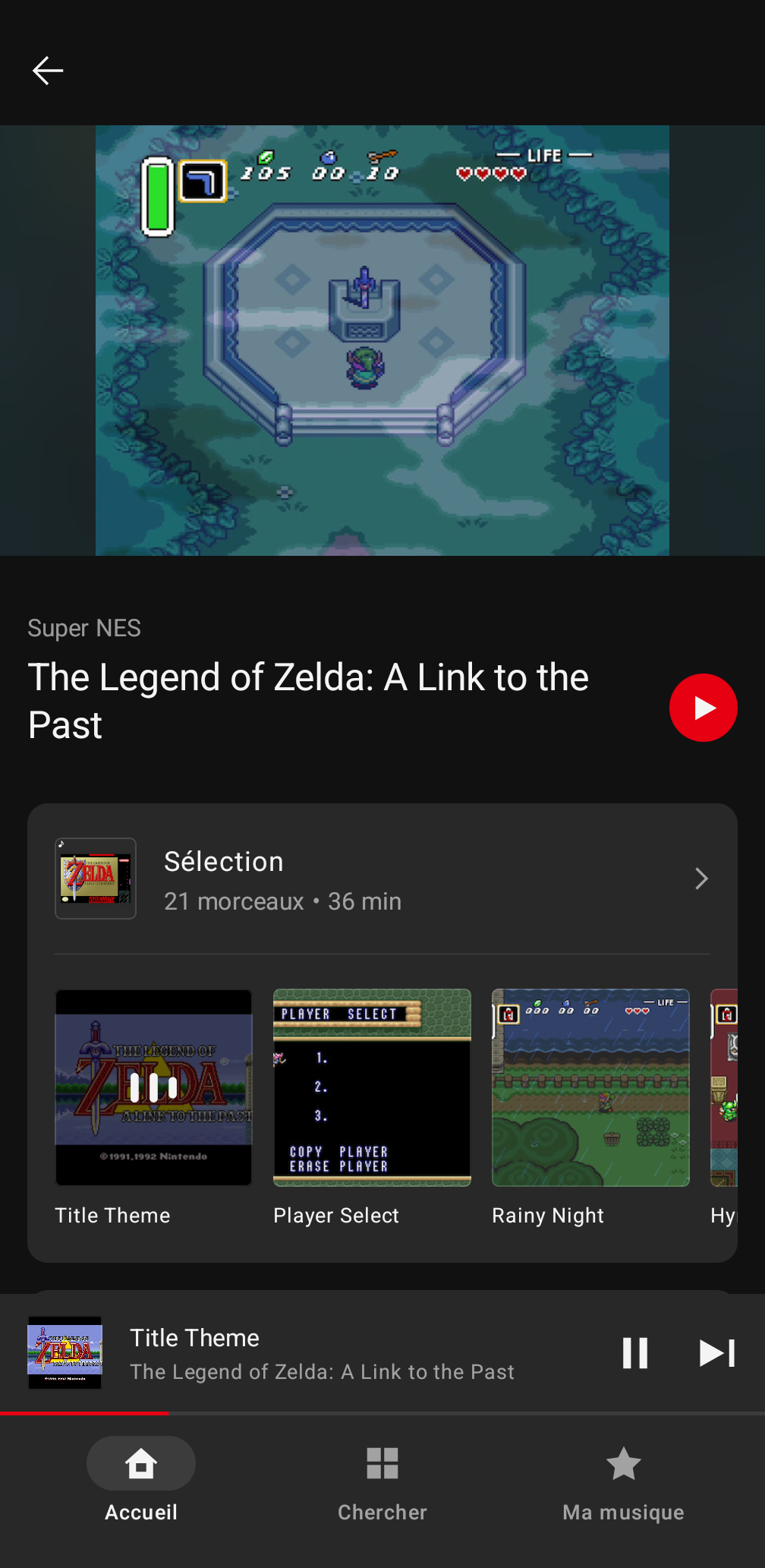Pause the current Title Theme playback

click(634, 1353)
